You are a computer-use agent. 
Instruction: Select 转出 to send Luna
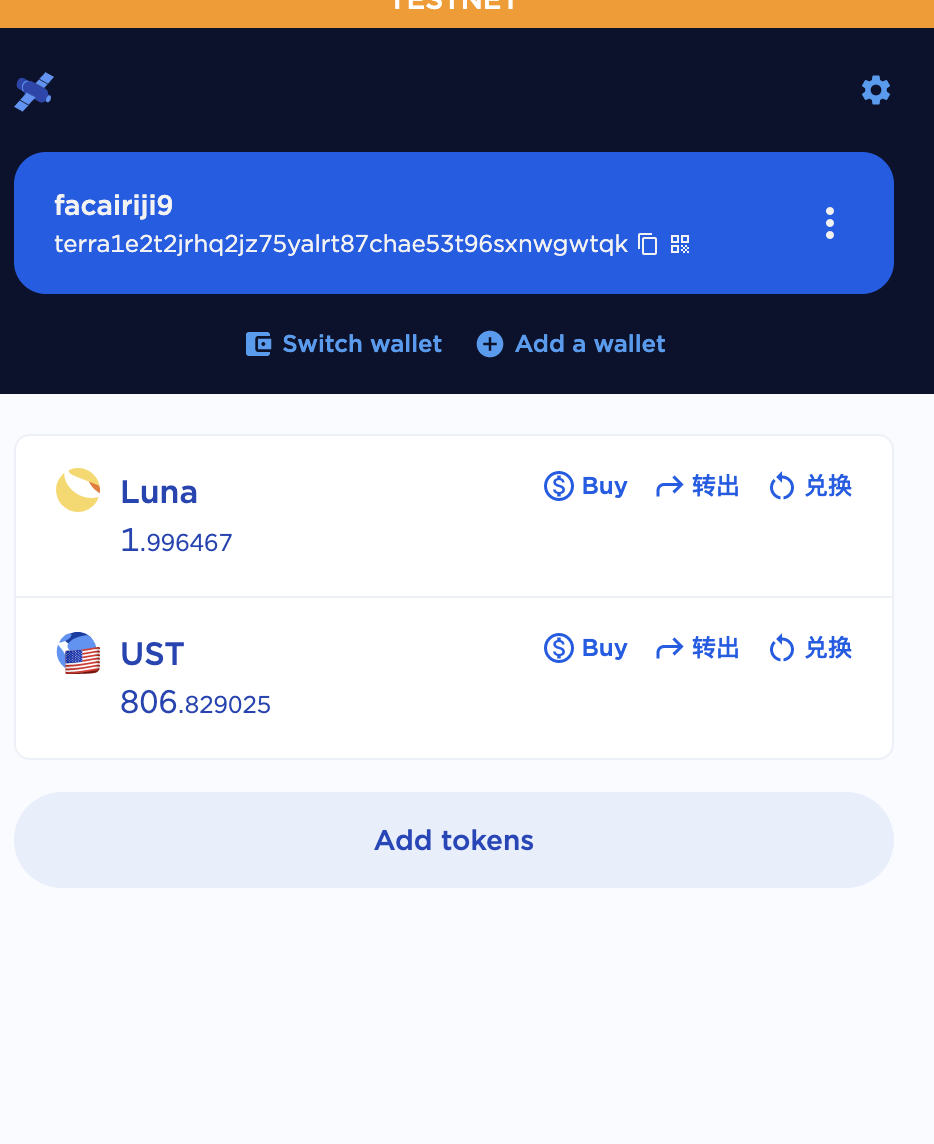697,486
